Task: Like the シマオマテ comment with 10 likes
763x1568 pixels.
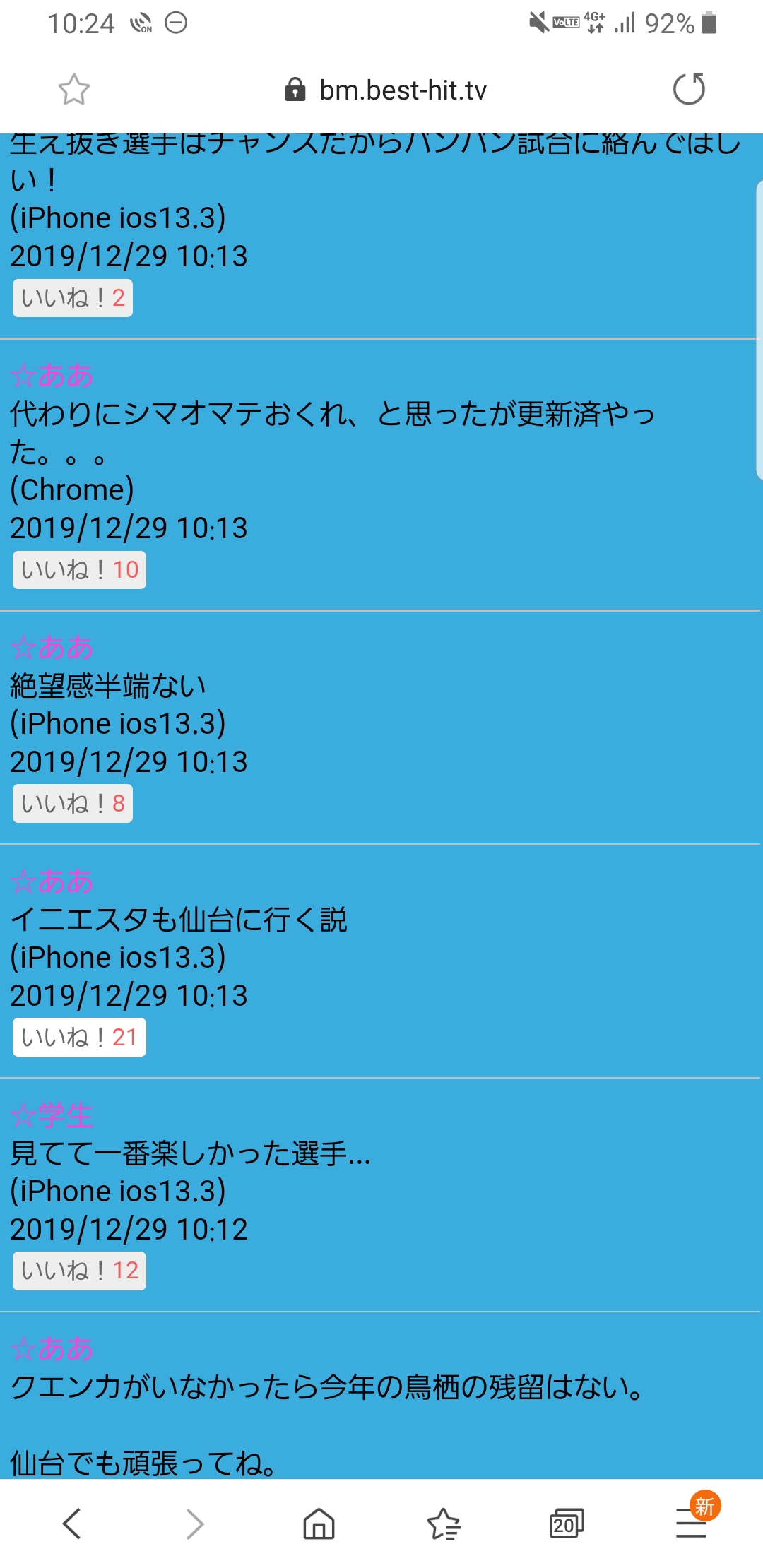Action: (79, 570)
